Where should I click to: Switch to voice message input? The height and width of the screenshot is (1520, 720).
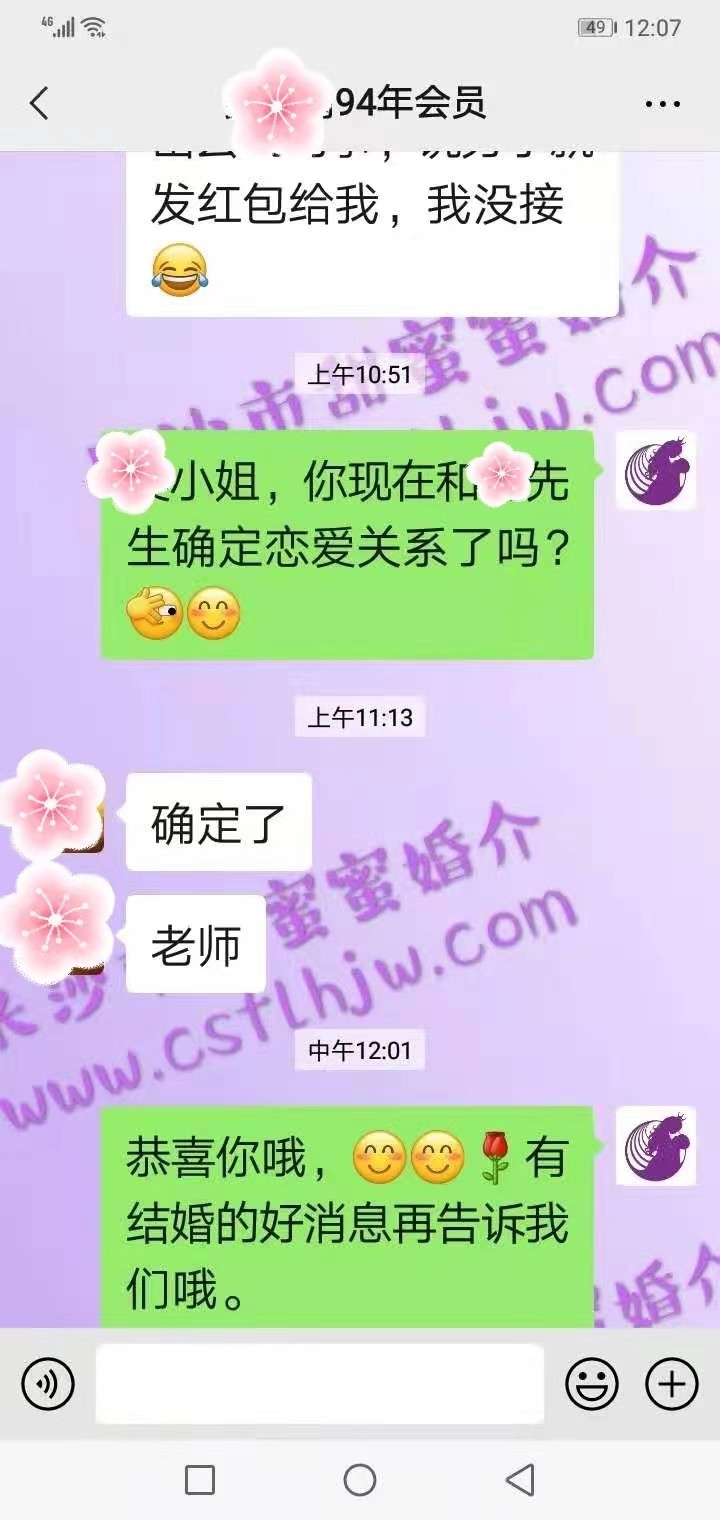48,1385
